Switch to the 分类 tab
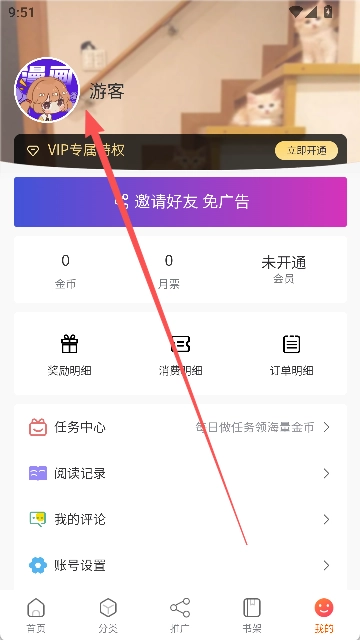 click(108, 615)
